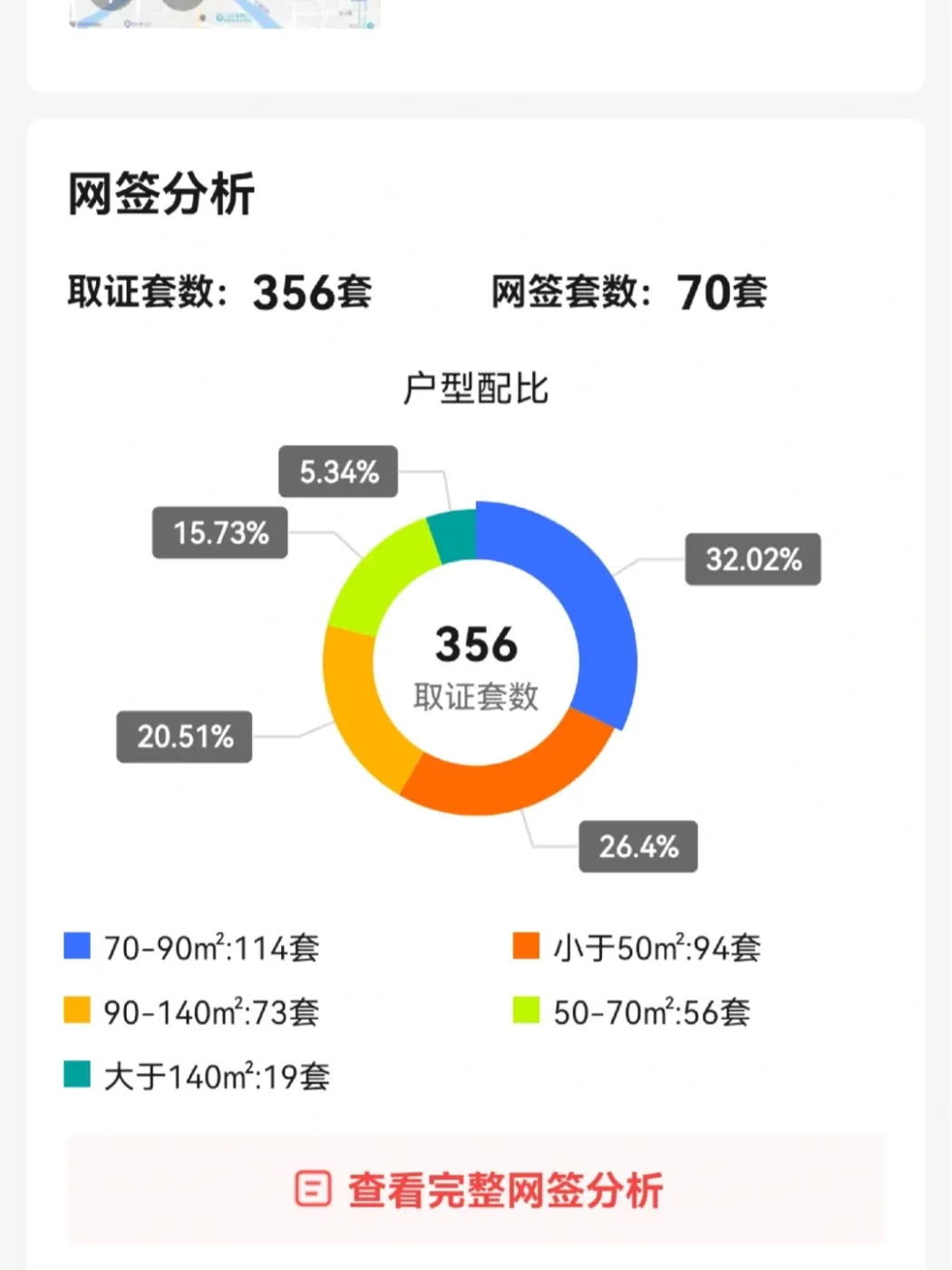Open 查看完整网签分析 button

476,1189
